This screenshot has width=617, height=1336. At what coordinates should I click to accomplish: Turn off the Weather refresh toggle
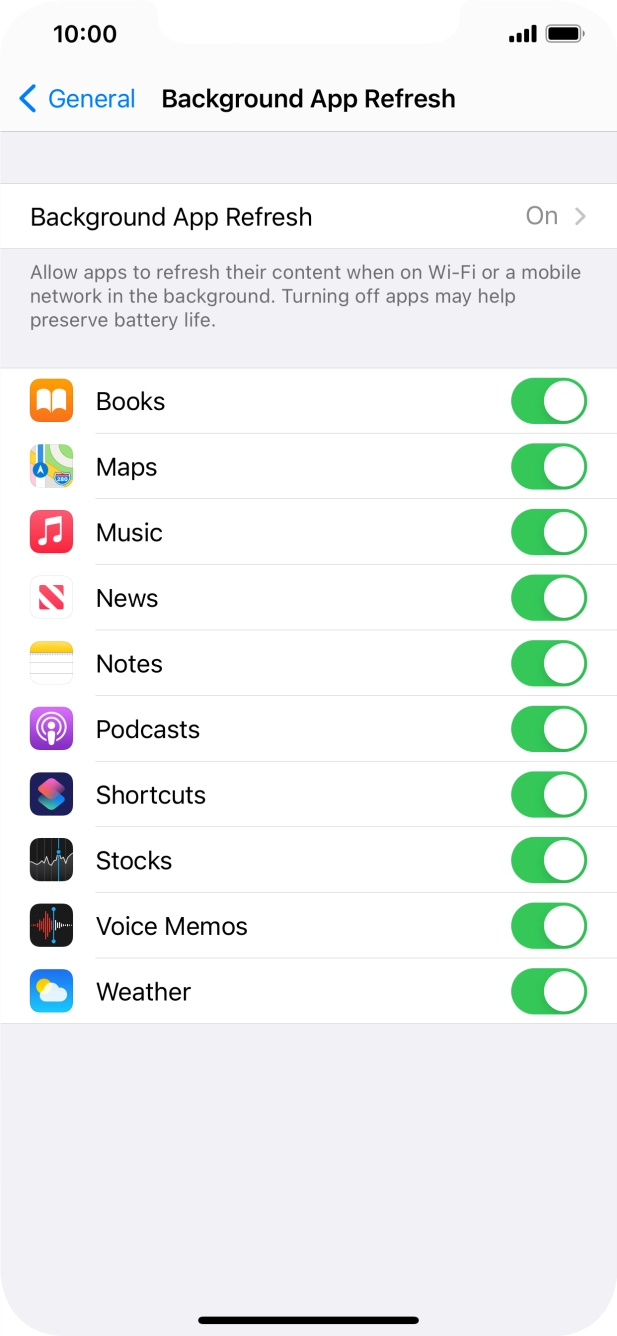click(x=548, y=992)
